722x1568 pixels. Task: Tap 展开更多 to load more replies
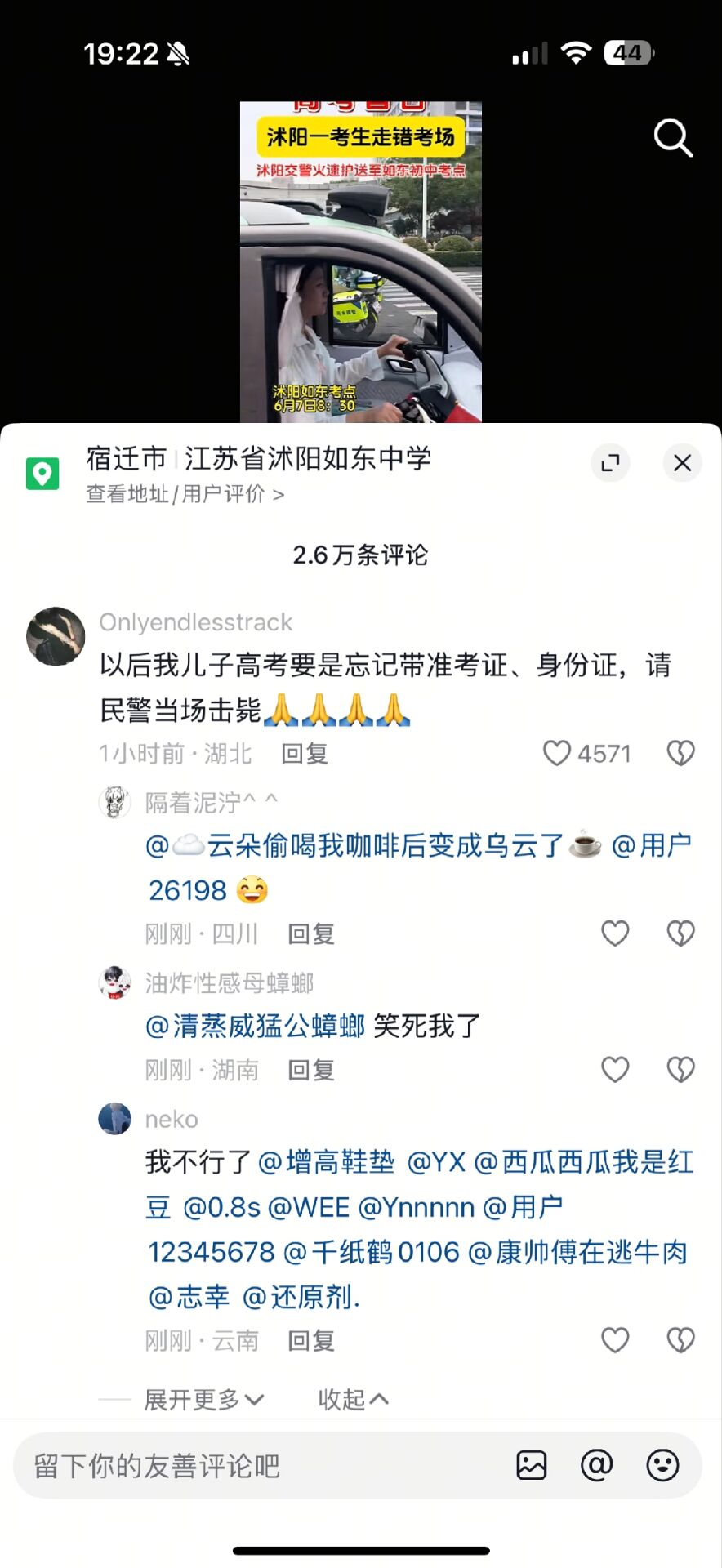coord(203,1400)
